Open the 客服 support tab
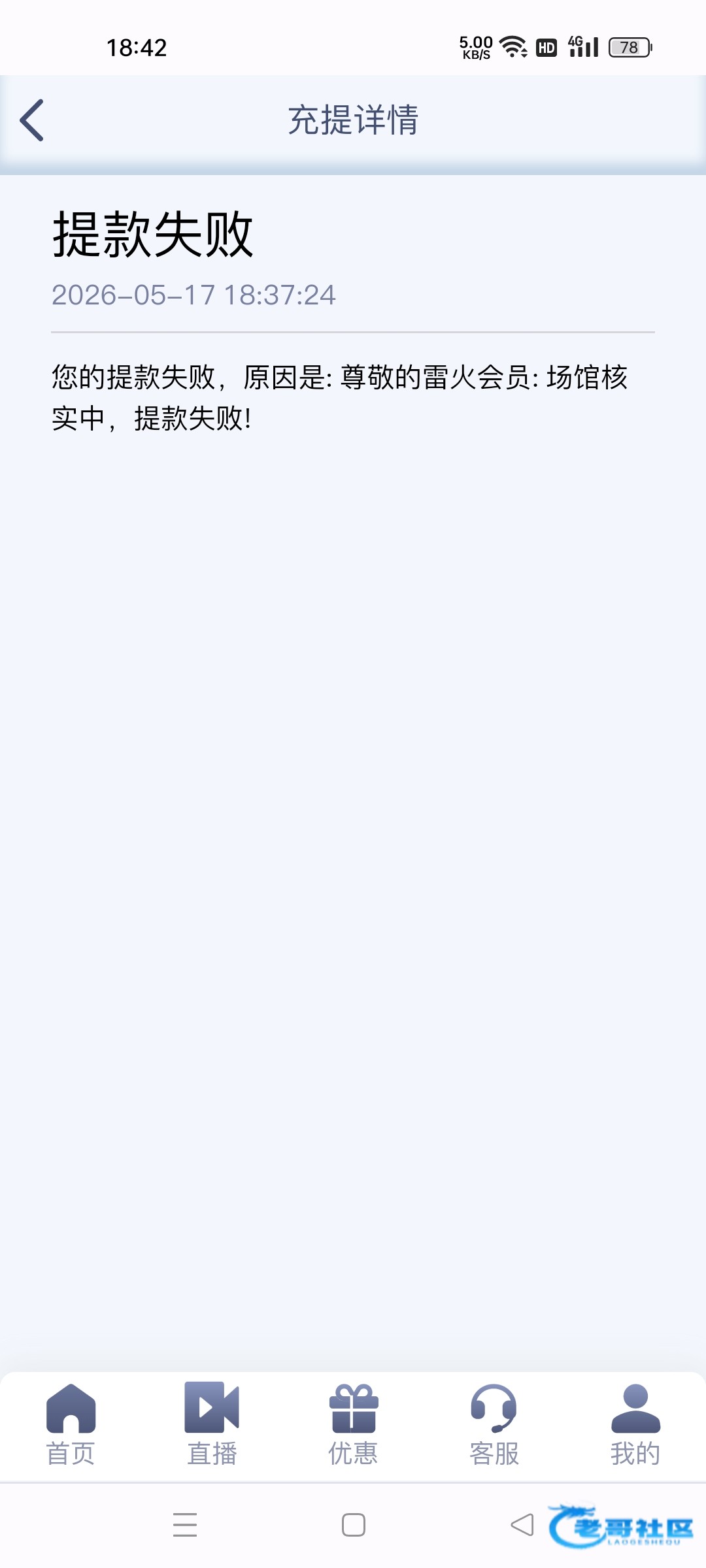This screenshot has width=706, height=1568. click(x=494, y=1426)
